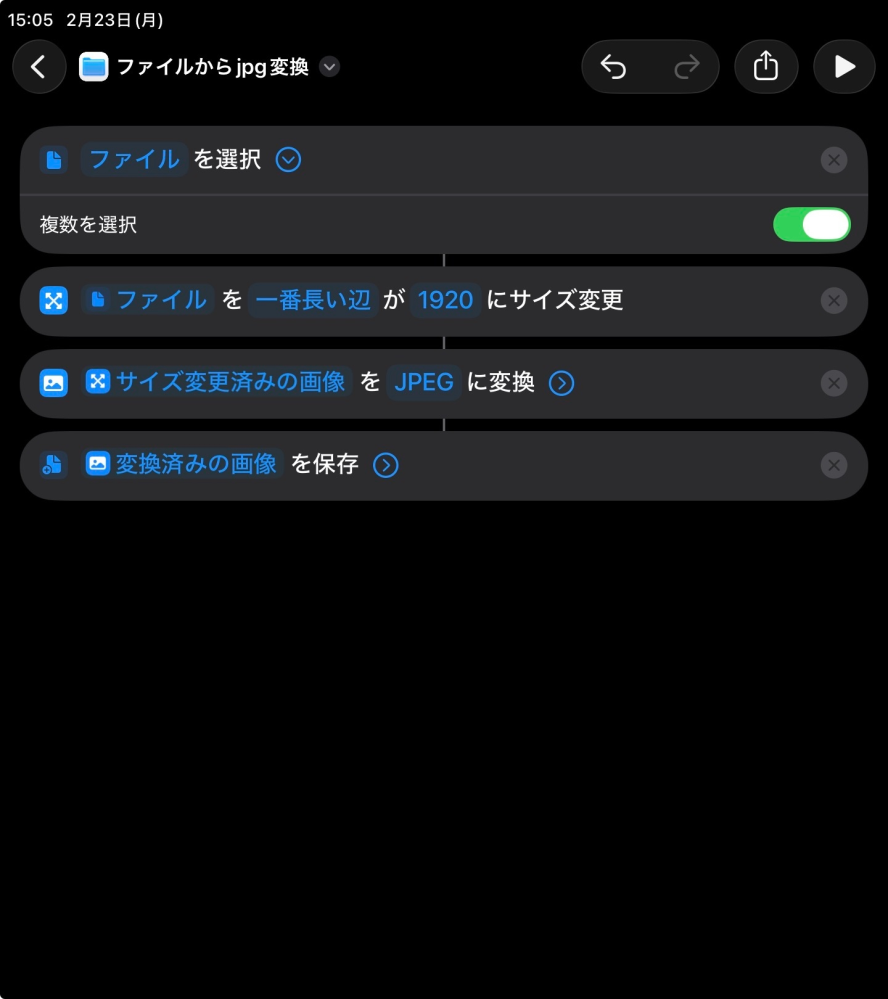
Task: Click the save file action icon
Action: coord(52,465)
